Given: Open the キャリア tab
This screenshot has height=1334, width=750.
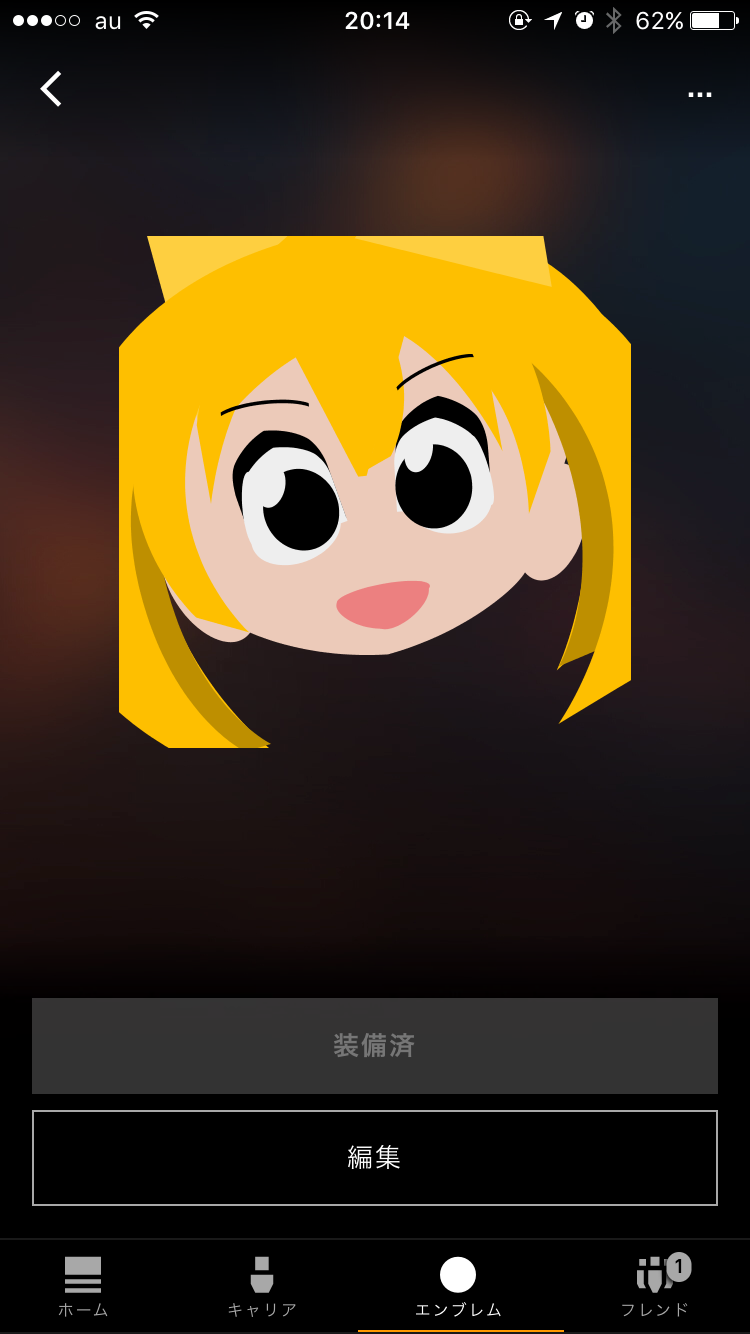Looking at the screenshot, I should pos(262,1286).
